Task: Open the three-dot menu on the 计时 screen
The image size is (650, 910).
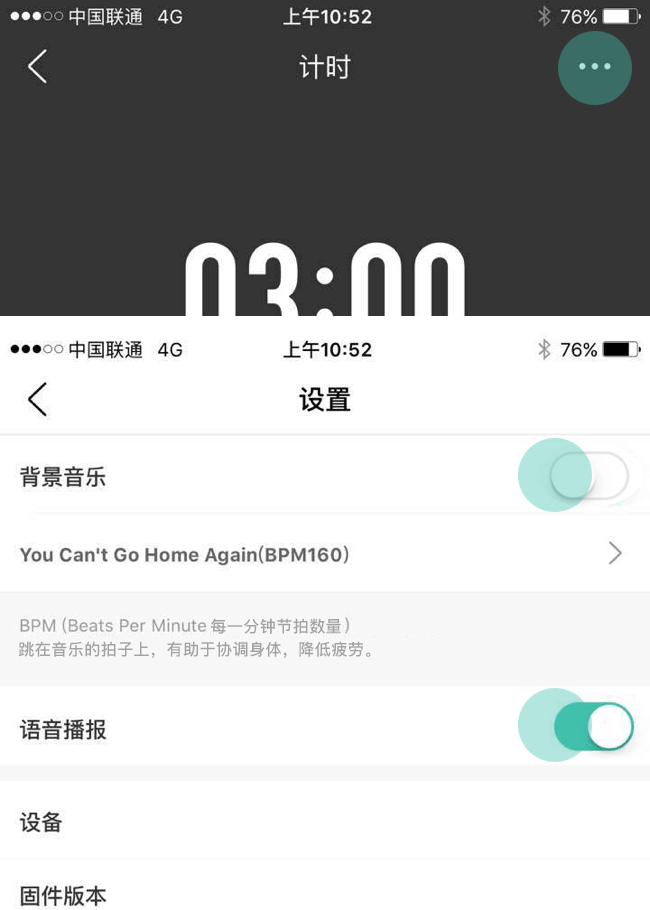Action: tap(594, 67)
